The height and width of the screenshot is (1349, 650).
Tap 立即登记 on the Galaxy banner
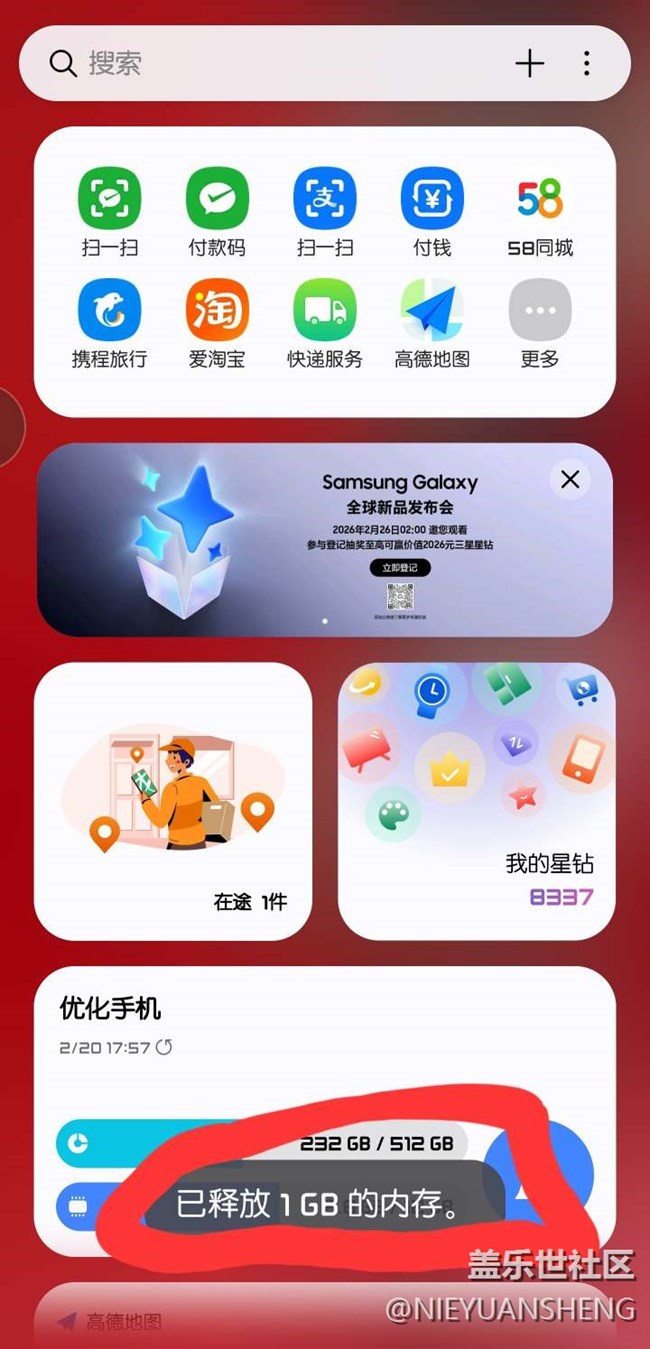[400, 567]
